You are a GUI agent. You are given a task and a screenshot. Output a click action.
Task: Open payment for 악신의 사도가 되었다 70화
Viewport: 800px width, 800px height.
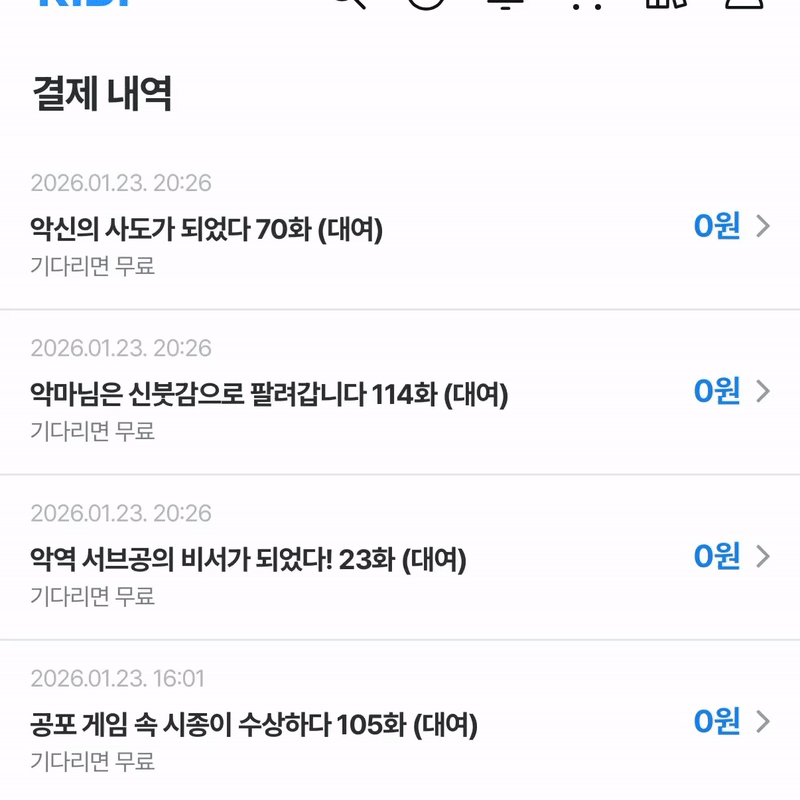tap(400, 228)
